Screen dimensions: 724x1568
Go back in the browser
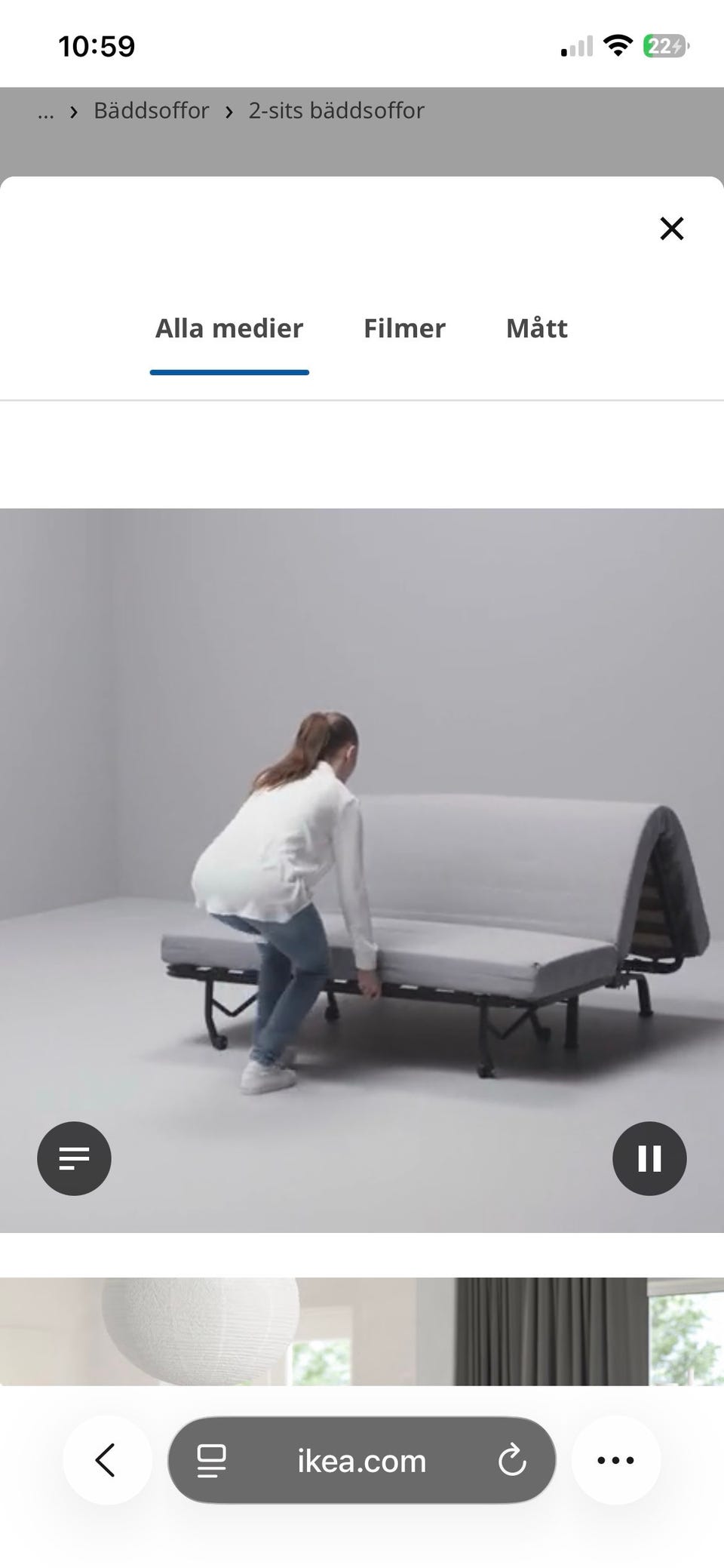pos(106,1460)
